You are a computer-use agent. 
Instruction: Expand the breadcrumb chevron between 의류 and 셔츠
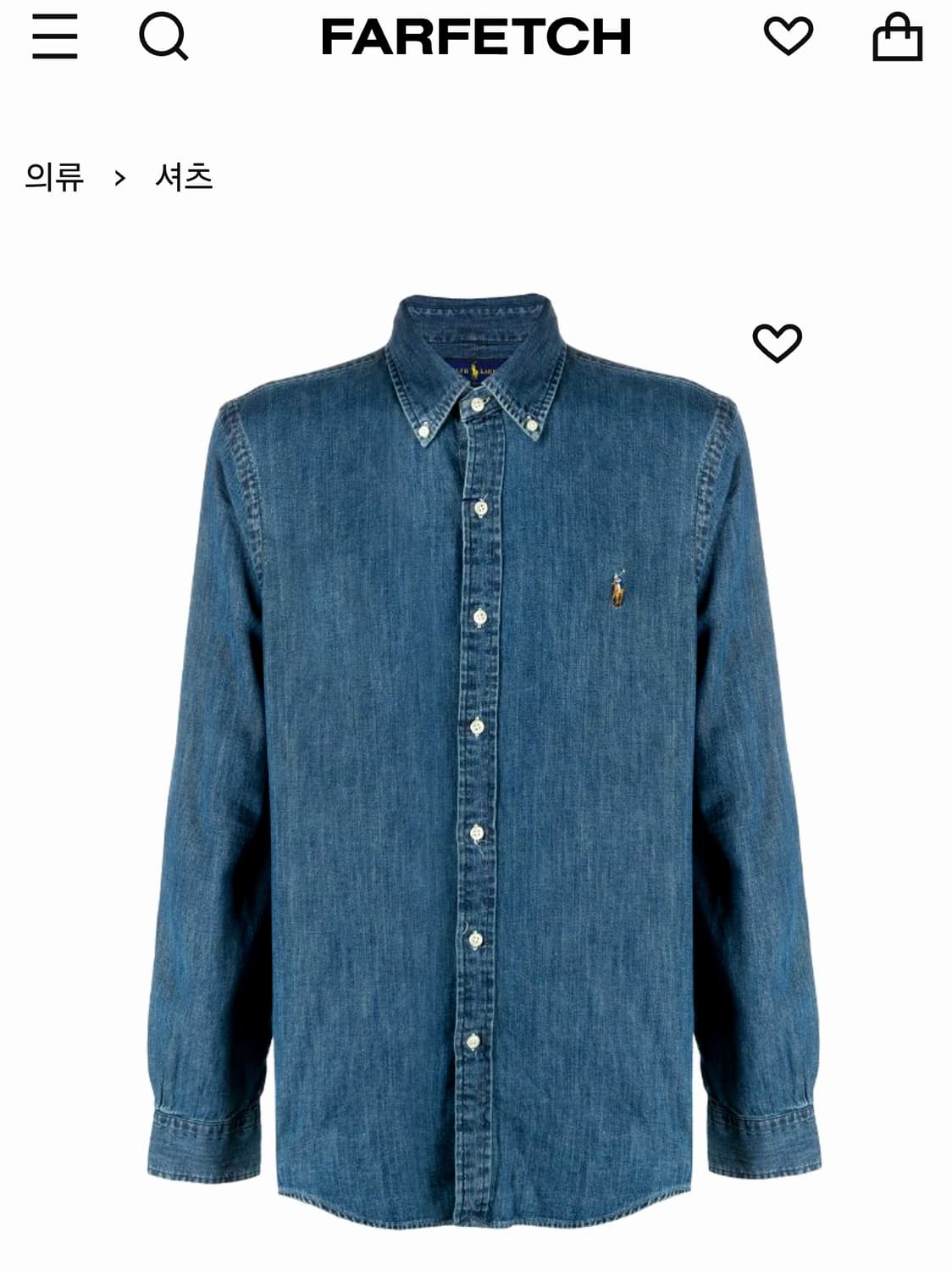click(x=120, y=175)
